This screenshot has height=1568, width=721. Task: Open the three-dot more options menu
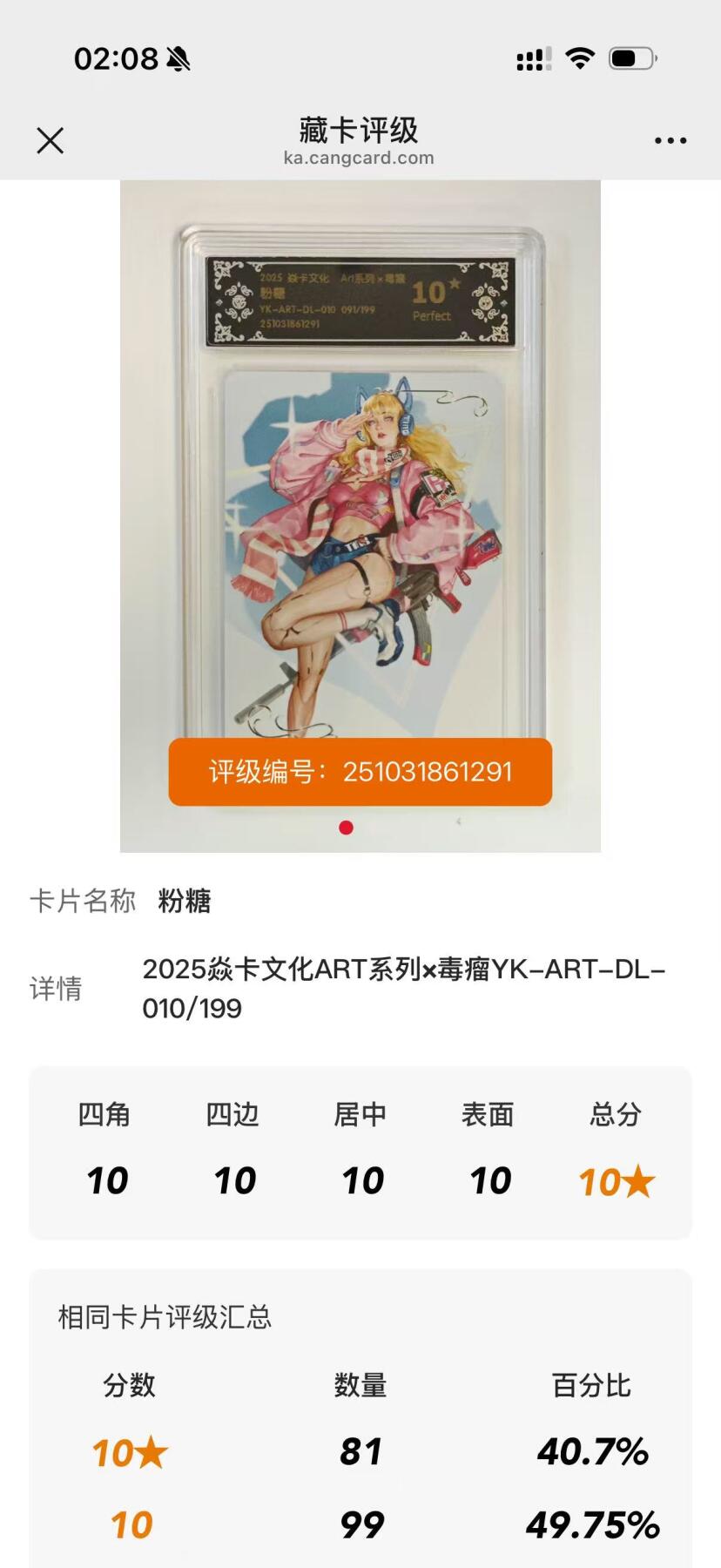670,140
